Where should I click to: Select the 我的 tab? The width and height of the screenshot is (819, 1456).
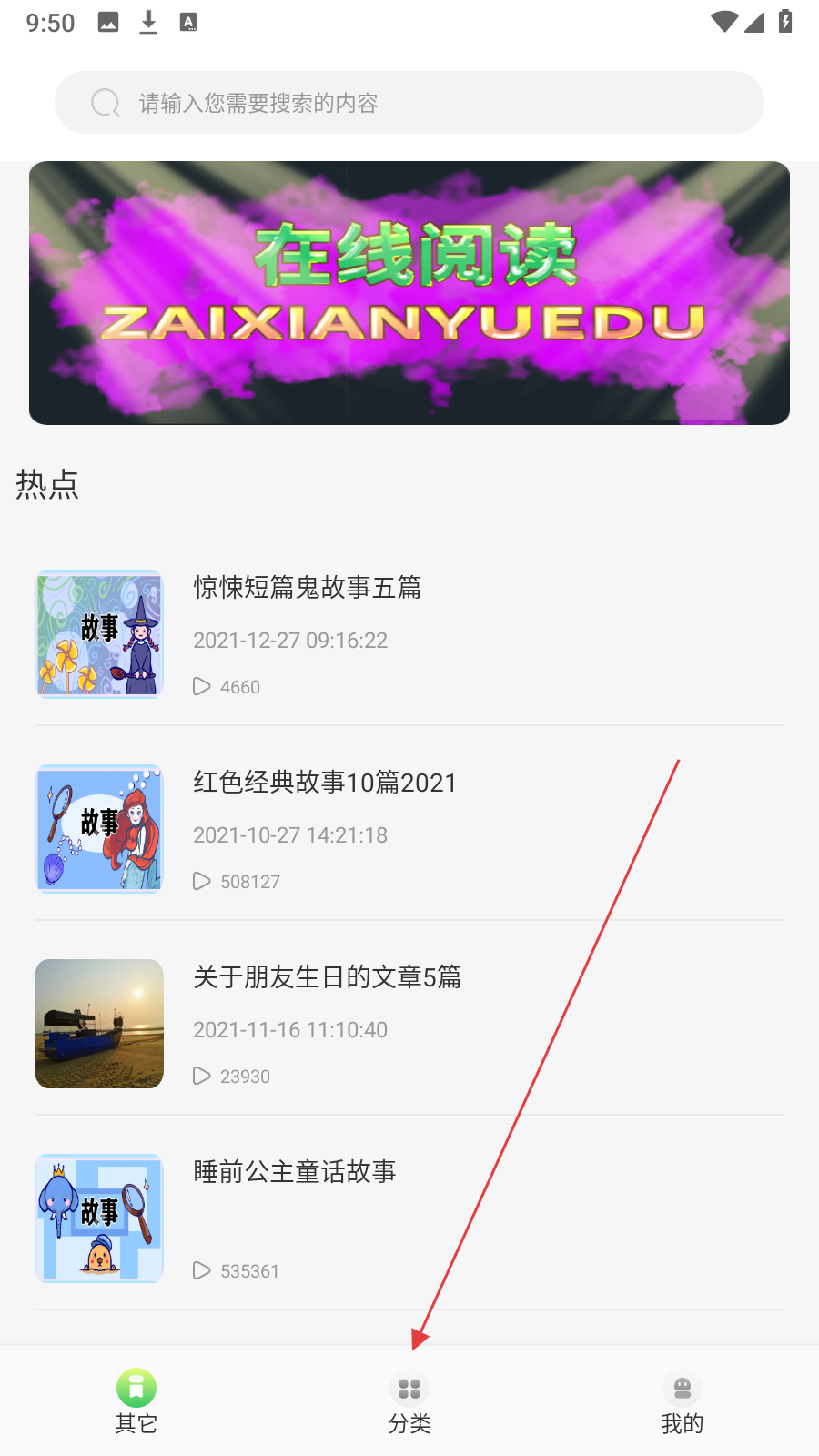click(x=682, y=1401)
